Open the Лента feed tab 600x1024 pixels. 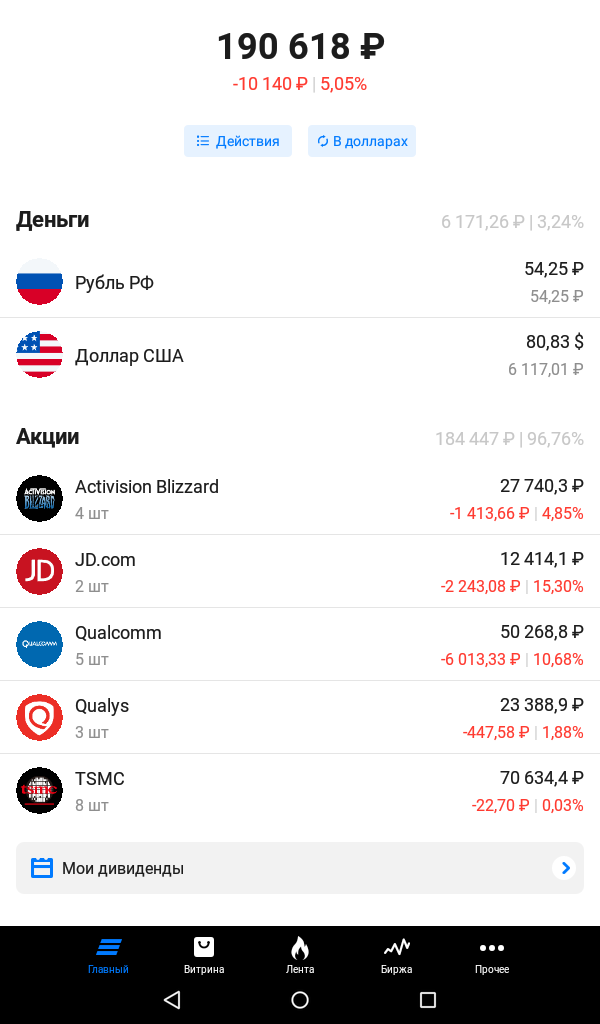pos(300,956)
